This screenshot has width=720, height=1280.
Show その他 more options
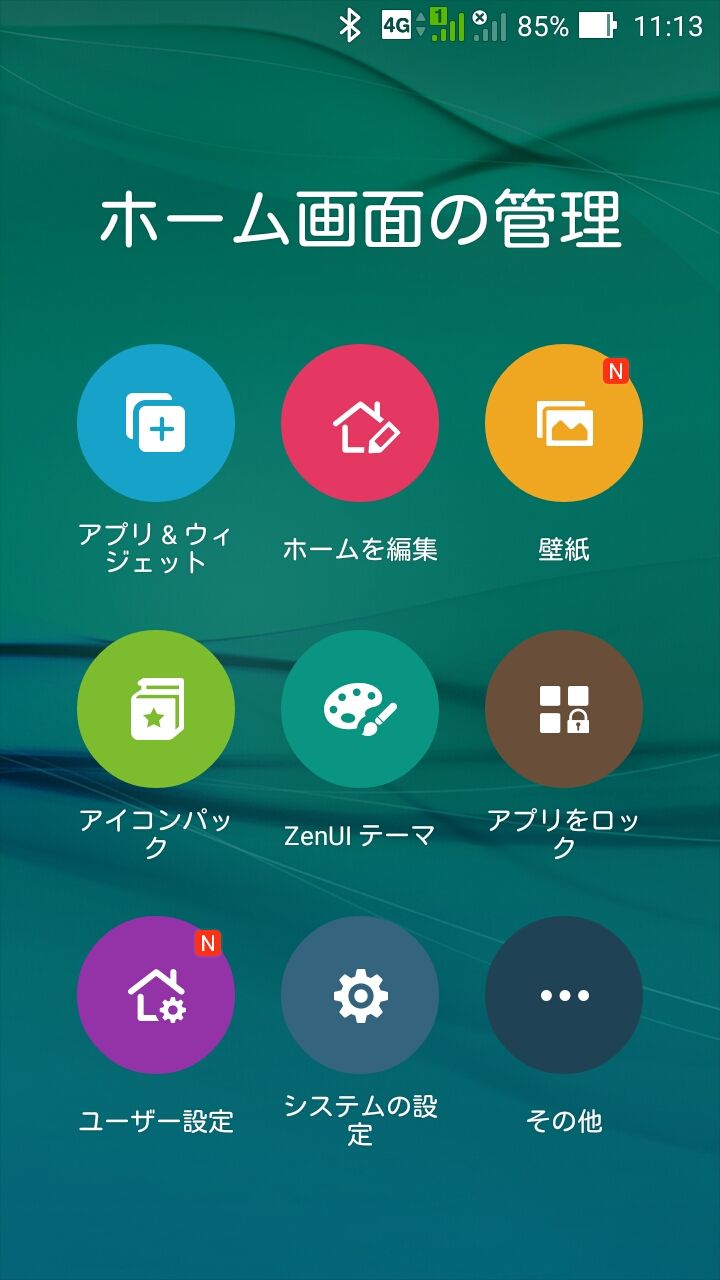click(564, 995)
